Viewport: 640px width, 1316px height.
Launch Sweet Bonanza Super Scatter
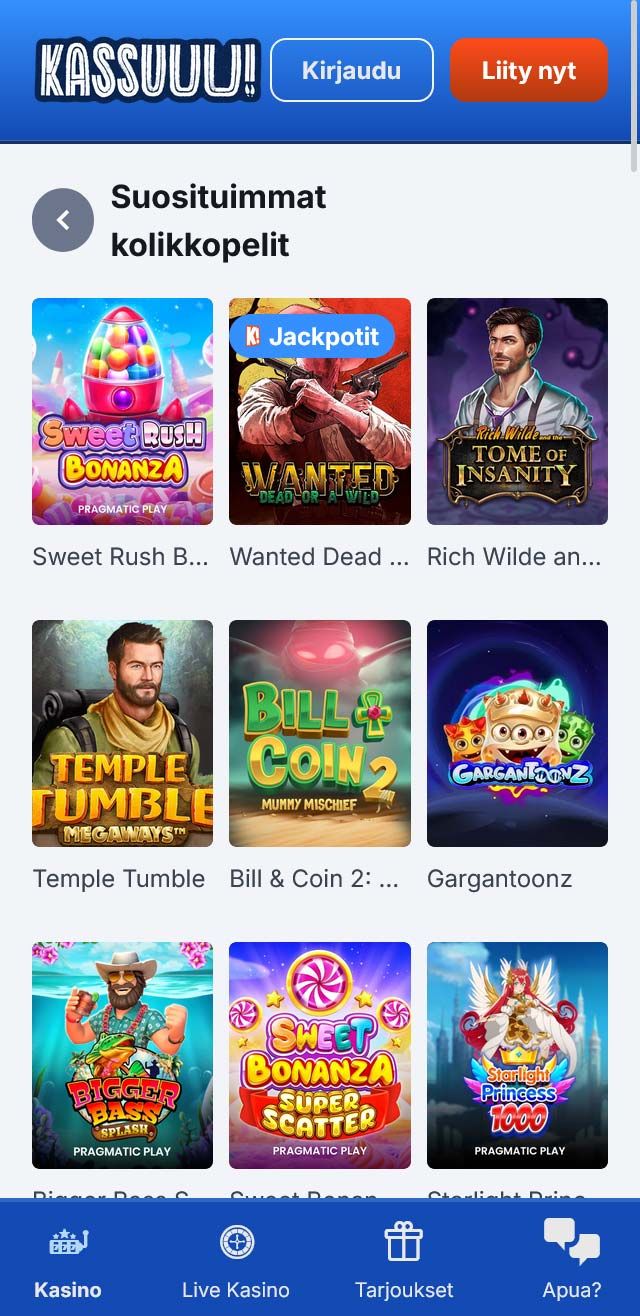[319, 1055]
